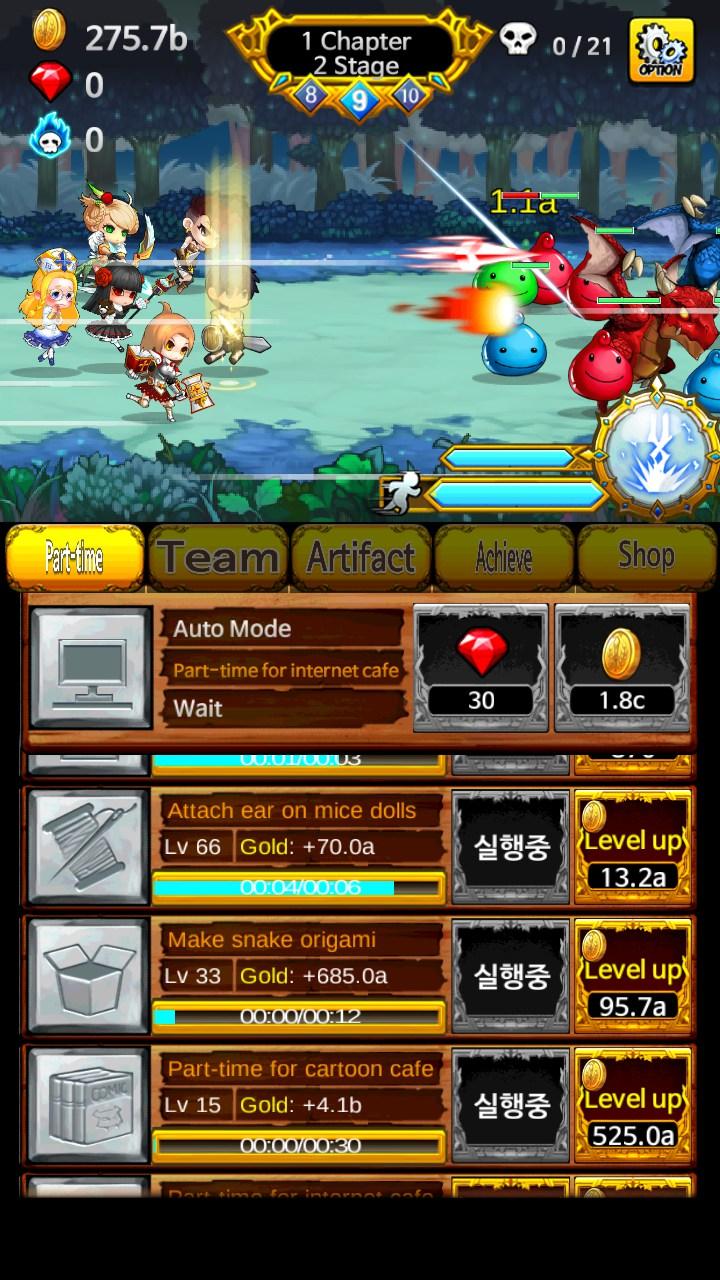Buy Auto Mode for 1.8c gold
The width and height of the screenshot is (720, 1280).
(621, 668)
